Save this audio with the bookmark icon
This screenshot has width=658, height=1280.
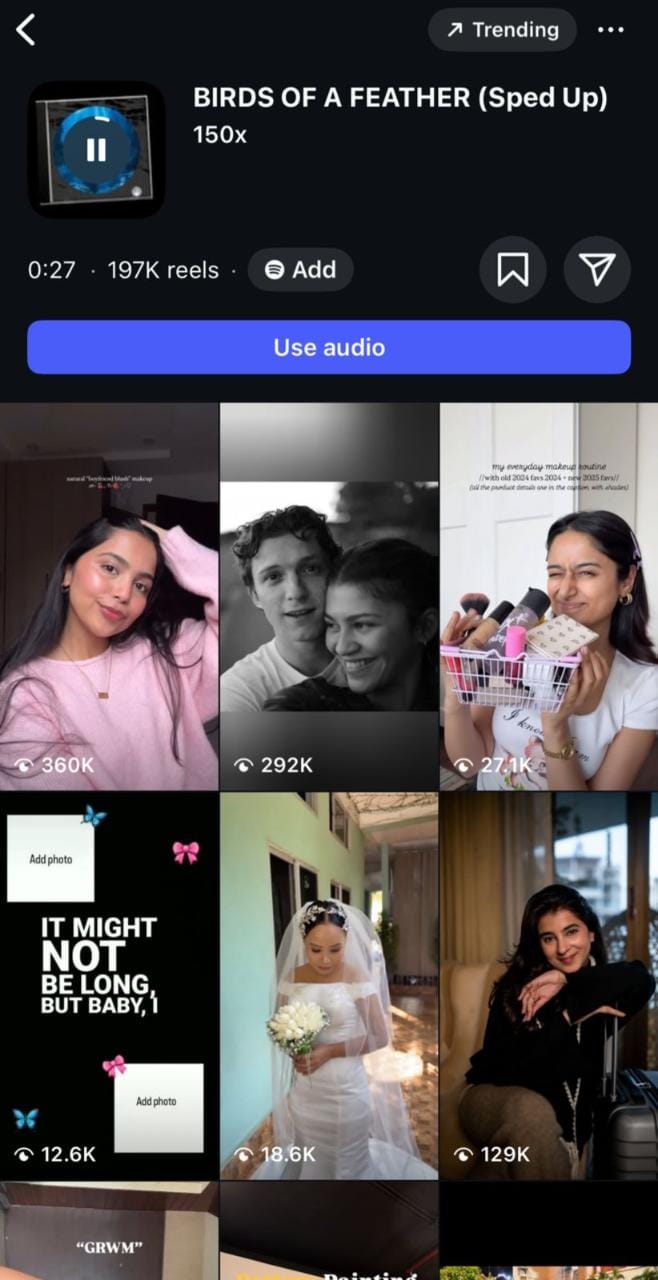[x=513, y=270]
